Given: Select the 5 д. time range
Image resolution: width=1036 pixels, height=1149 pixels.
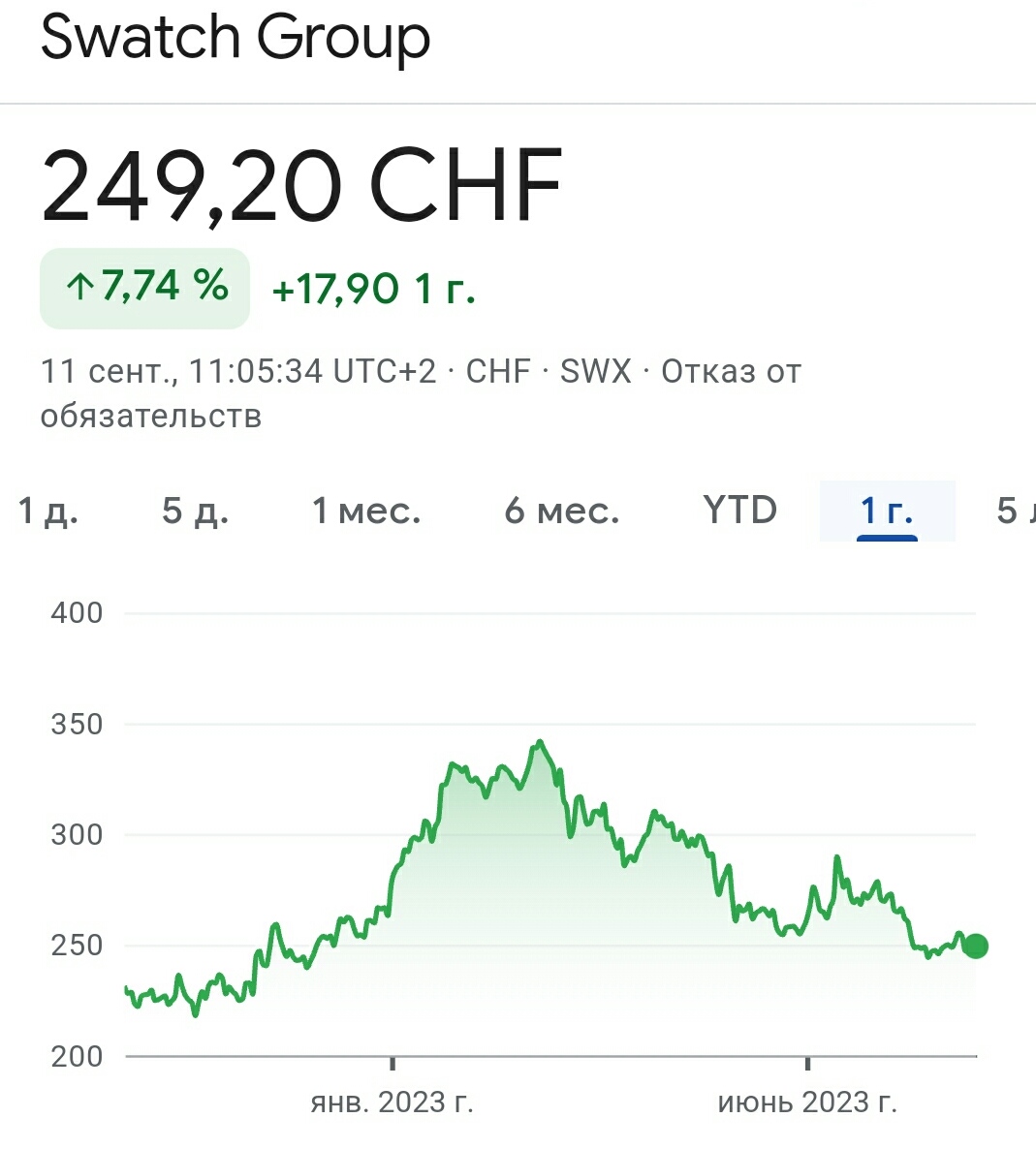Looking at the screenshot, I should (196, 511).
